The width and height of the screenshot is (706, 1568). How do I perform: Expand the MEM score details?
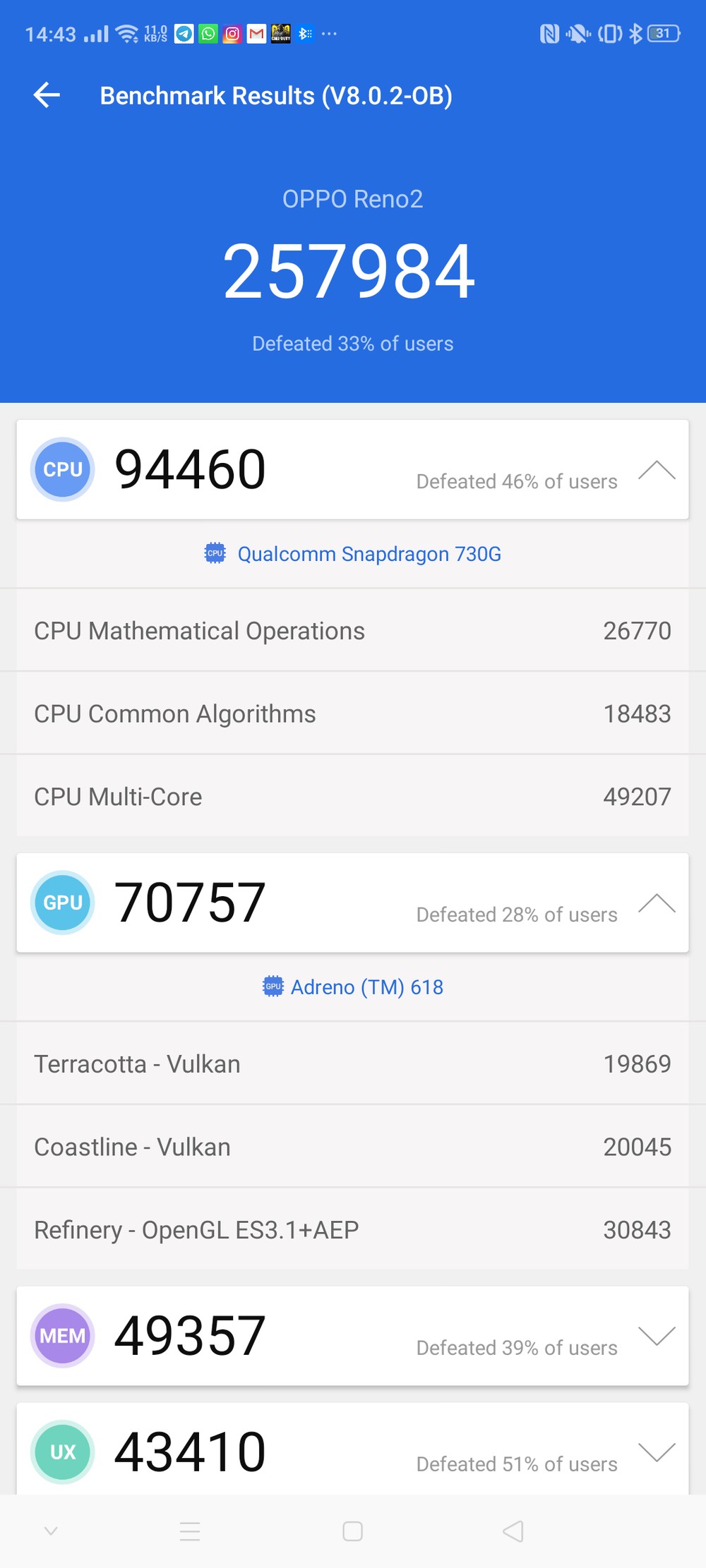click(657, 1336)
